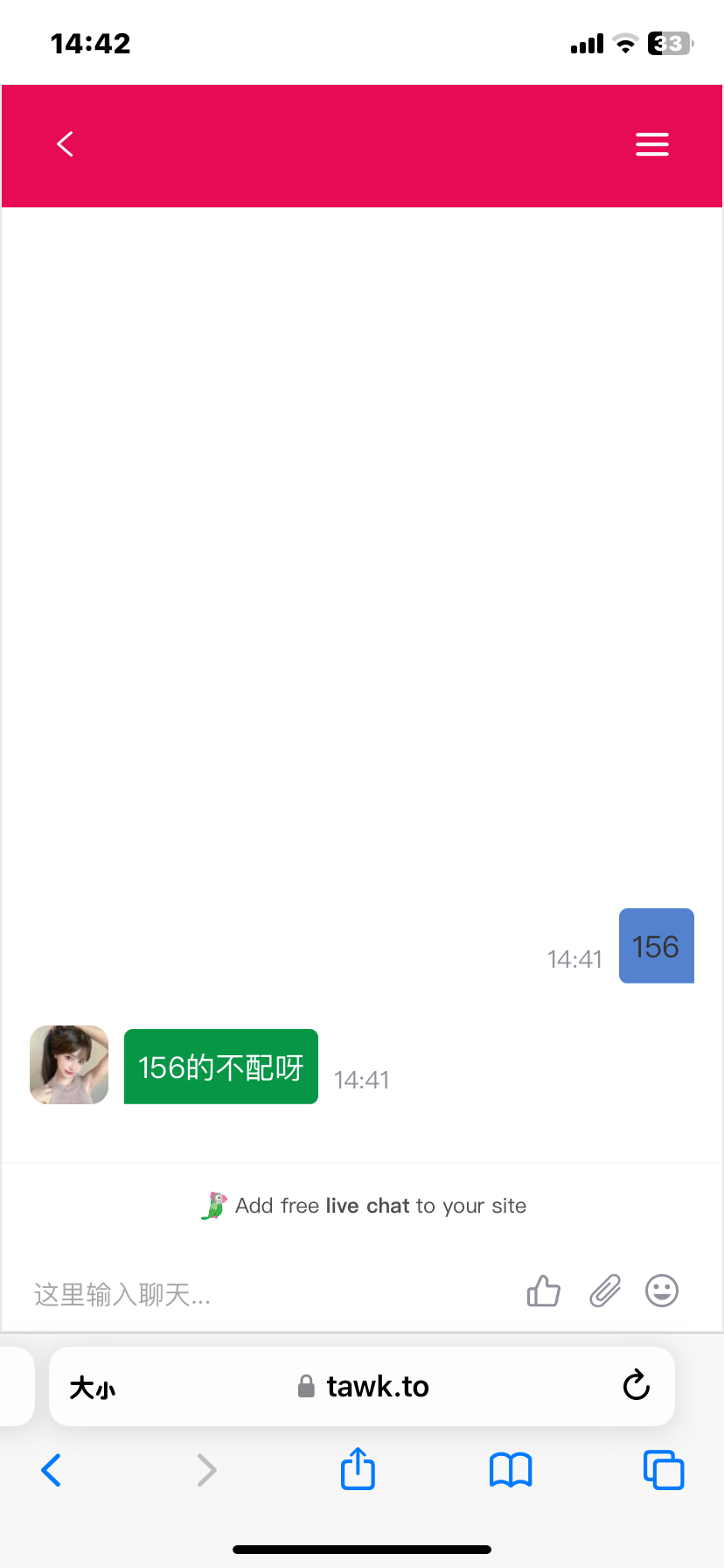724x1568 pixels.
Task: Share this page from Safari
Action: pos(358,1469)
